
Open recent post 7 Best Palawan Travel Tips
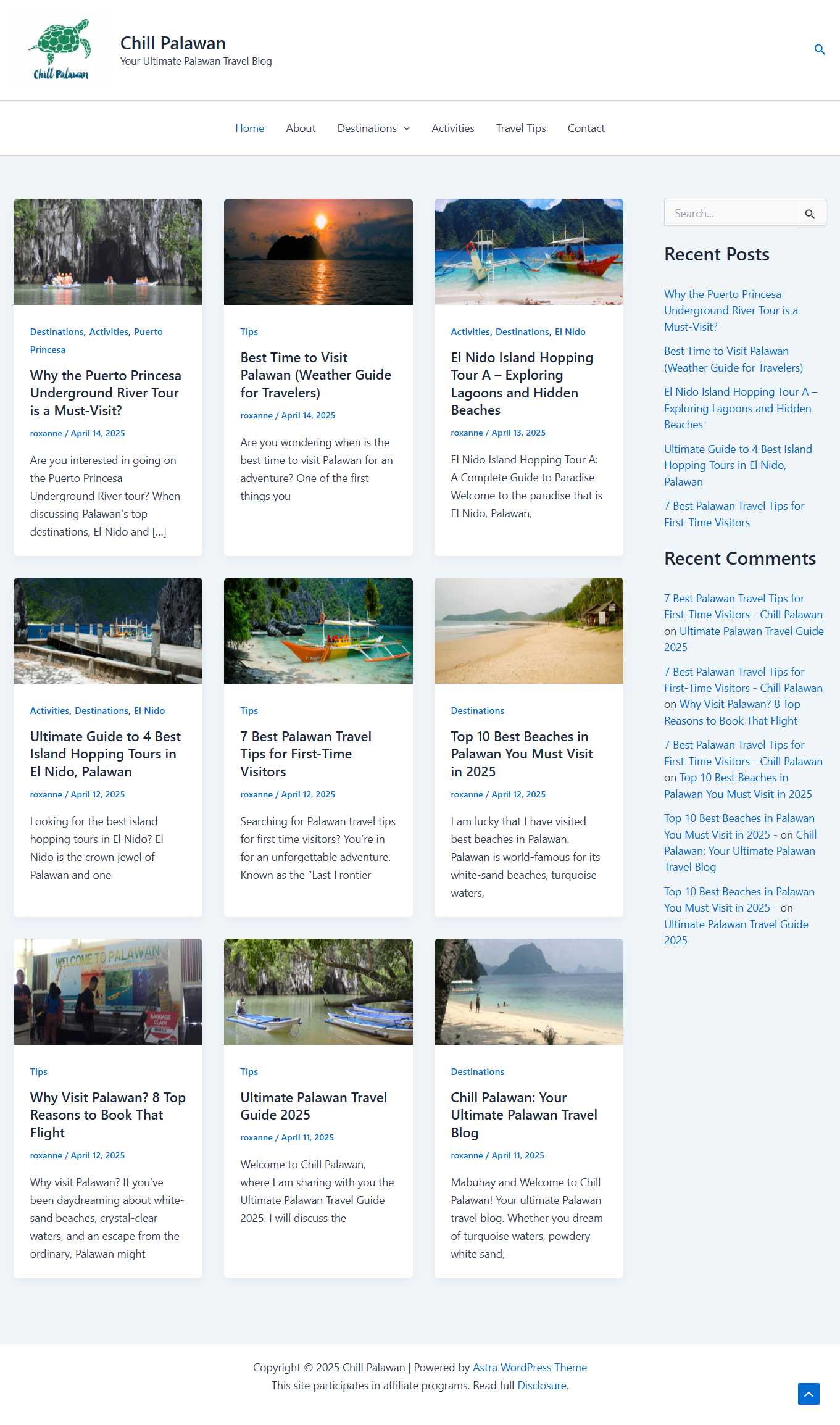734,514
